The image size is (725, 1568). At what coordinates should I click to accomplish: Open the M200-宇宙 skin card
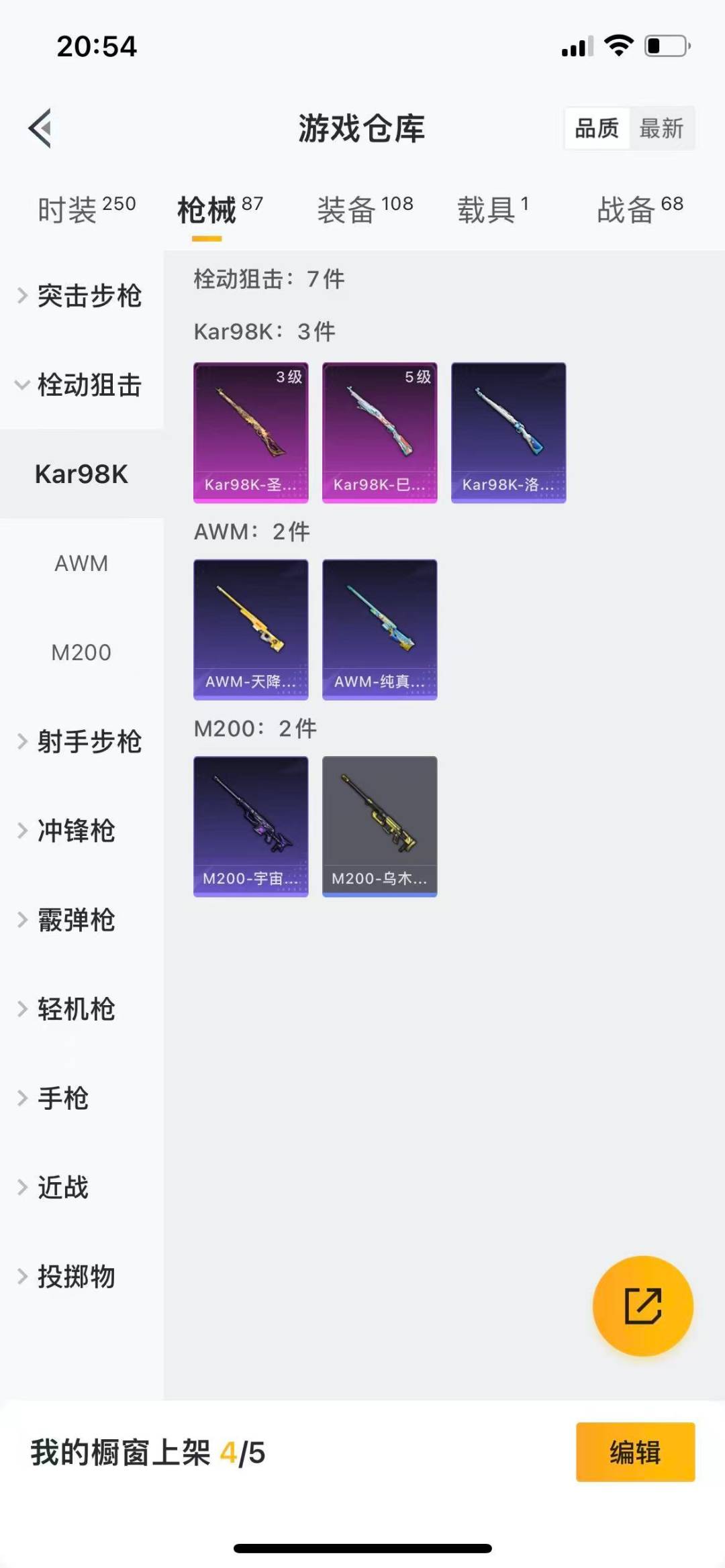coord(251,827)
